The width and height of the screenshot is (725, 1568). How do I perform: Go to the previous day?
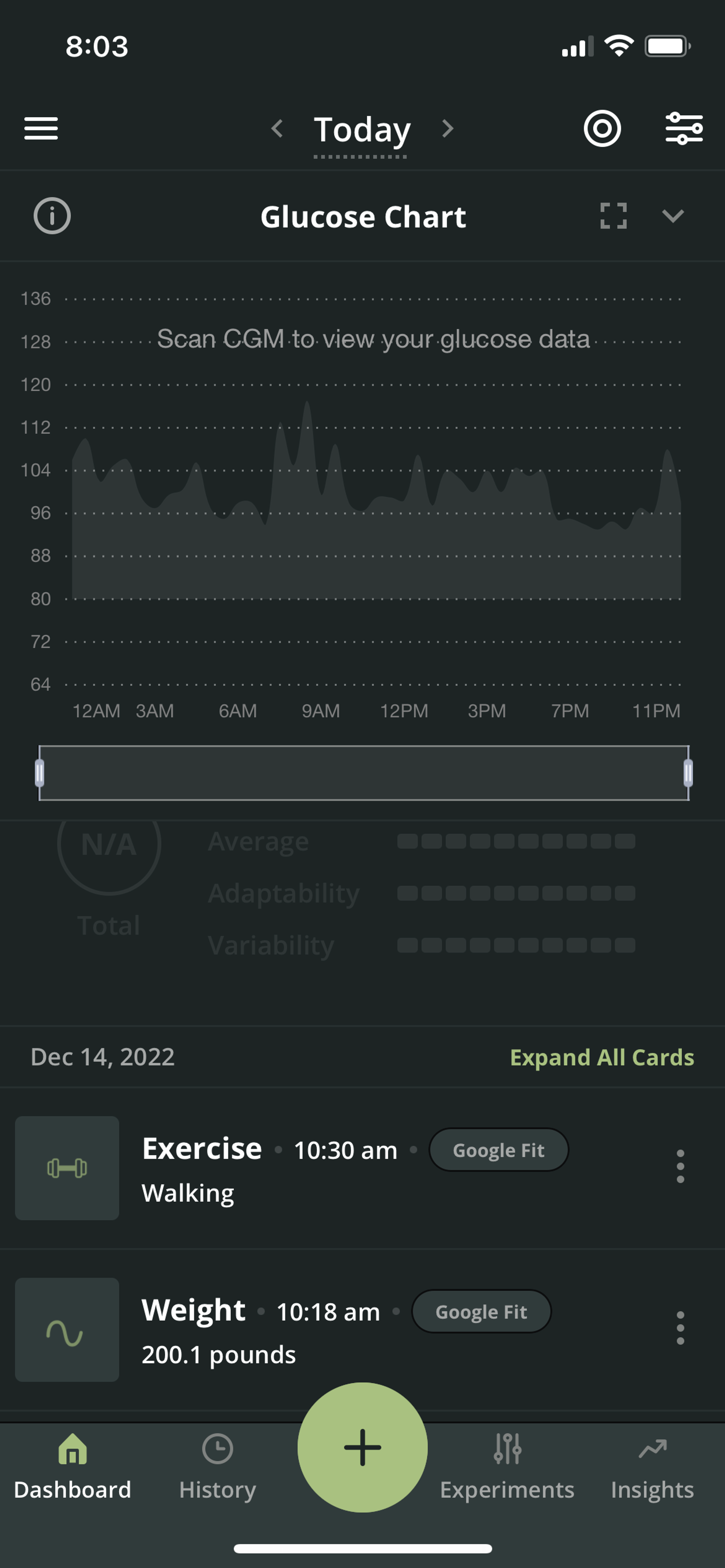[x=277, y=129]
